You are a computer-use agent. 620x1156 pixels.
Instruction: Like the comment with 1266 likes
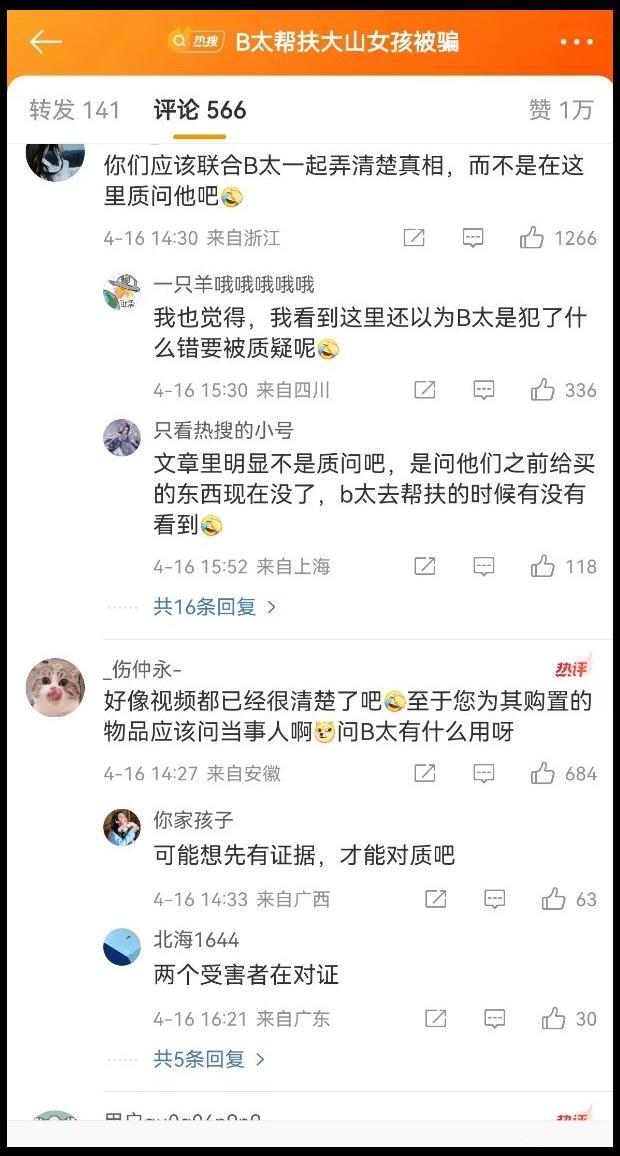point(532,238)
